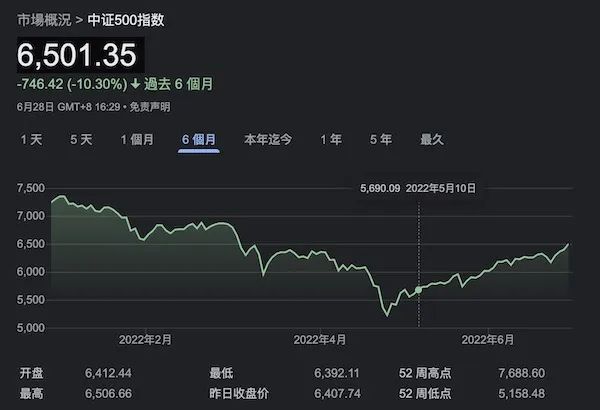Viewport: 600px width, 410px height.
Task: Switch chart to the 1 年 range
Action: tap(330, 140)
